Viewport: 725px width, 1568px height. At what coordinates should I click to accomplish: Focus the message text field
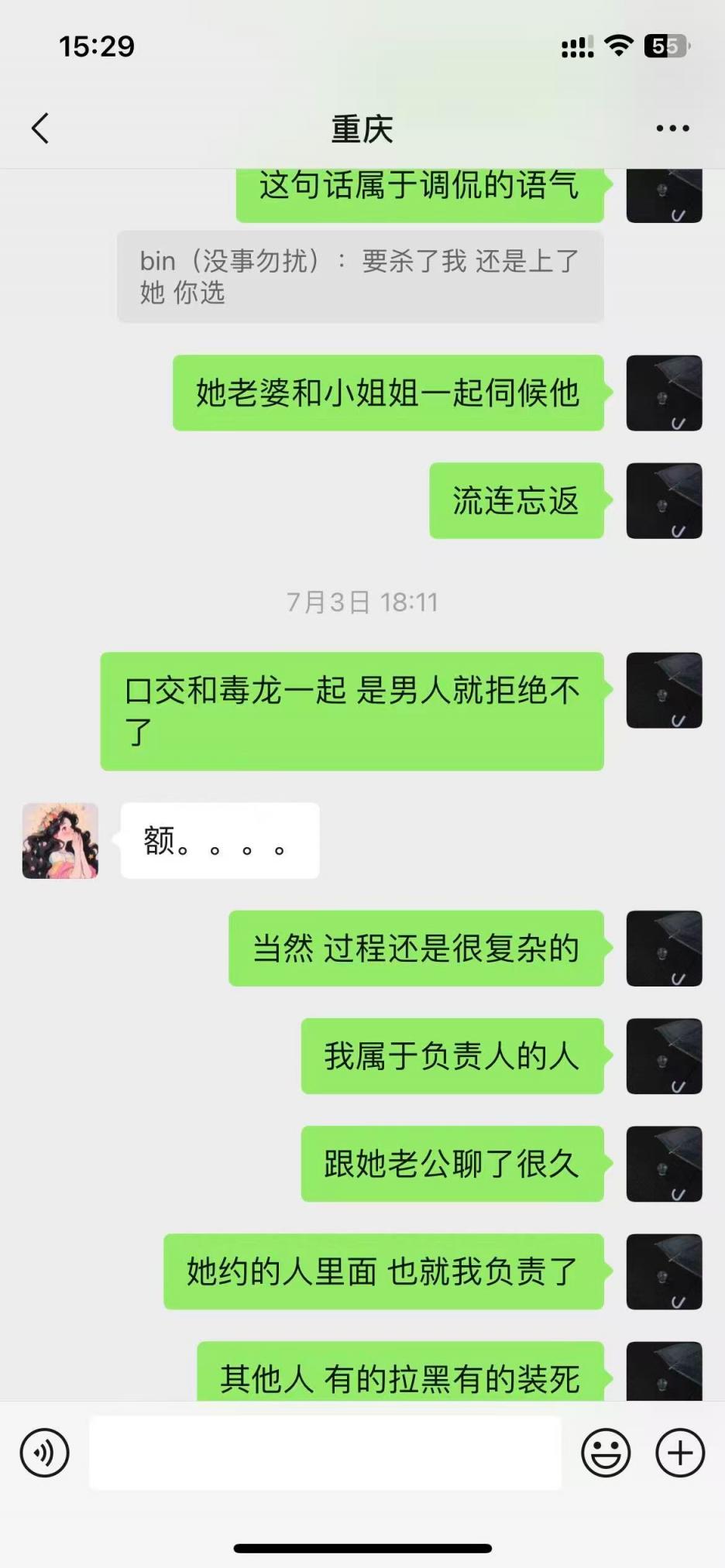pos(325,1453)
